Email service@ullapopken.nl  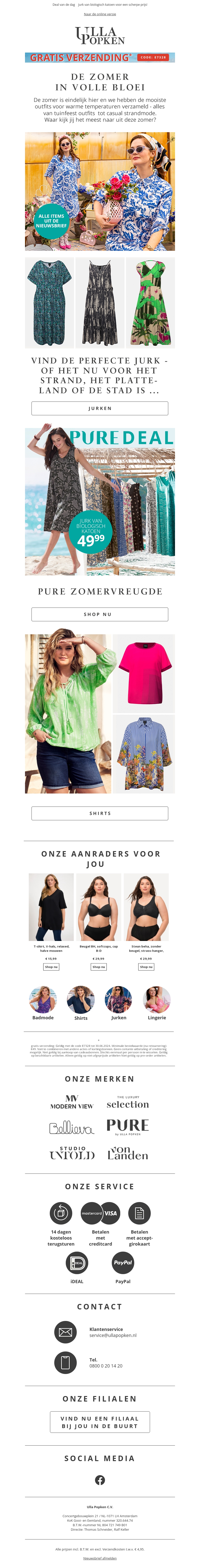click(x=113, y=1335)
